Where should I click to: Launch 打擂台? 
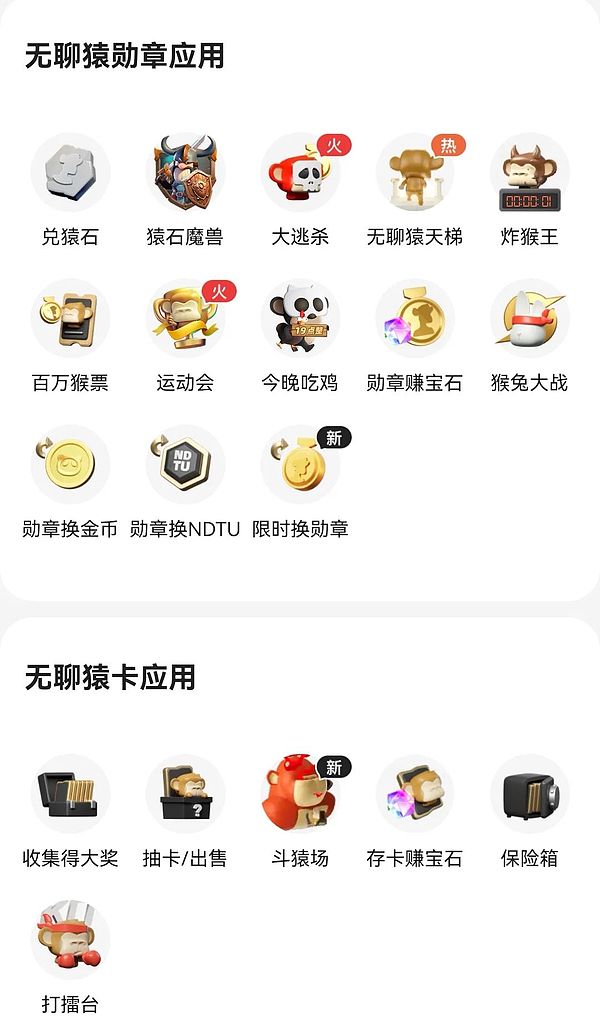[70, 940]
